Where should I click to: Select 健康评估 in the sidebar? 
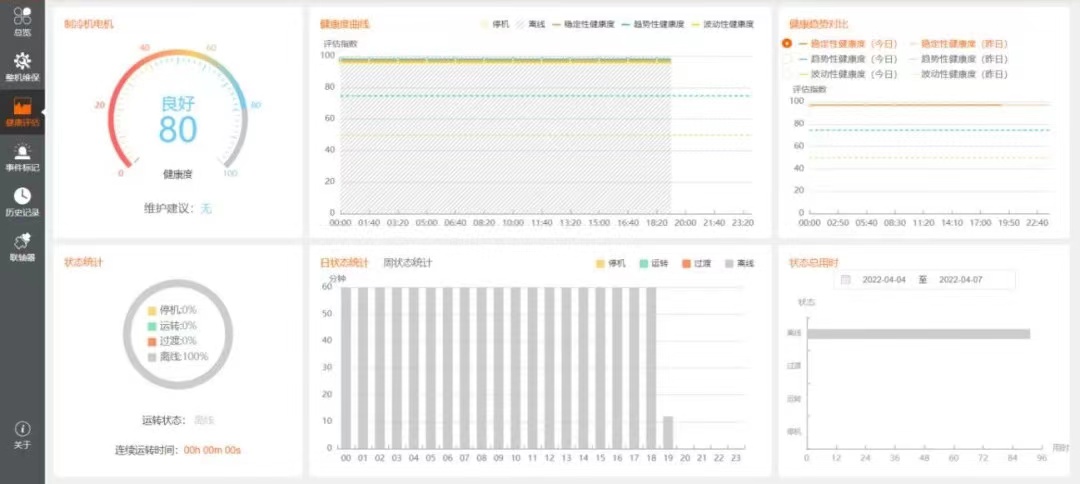tap(22, 111)
